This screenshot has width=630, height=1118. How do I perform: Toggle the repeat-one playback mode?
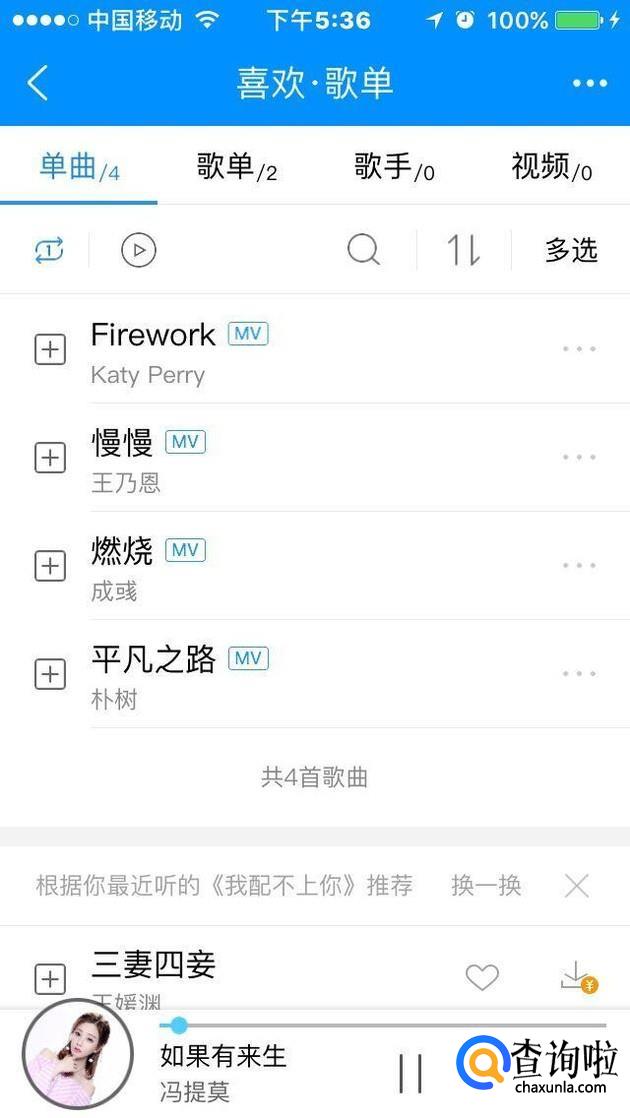(49, 250)
